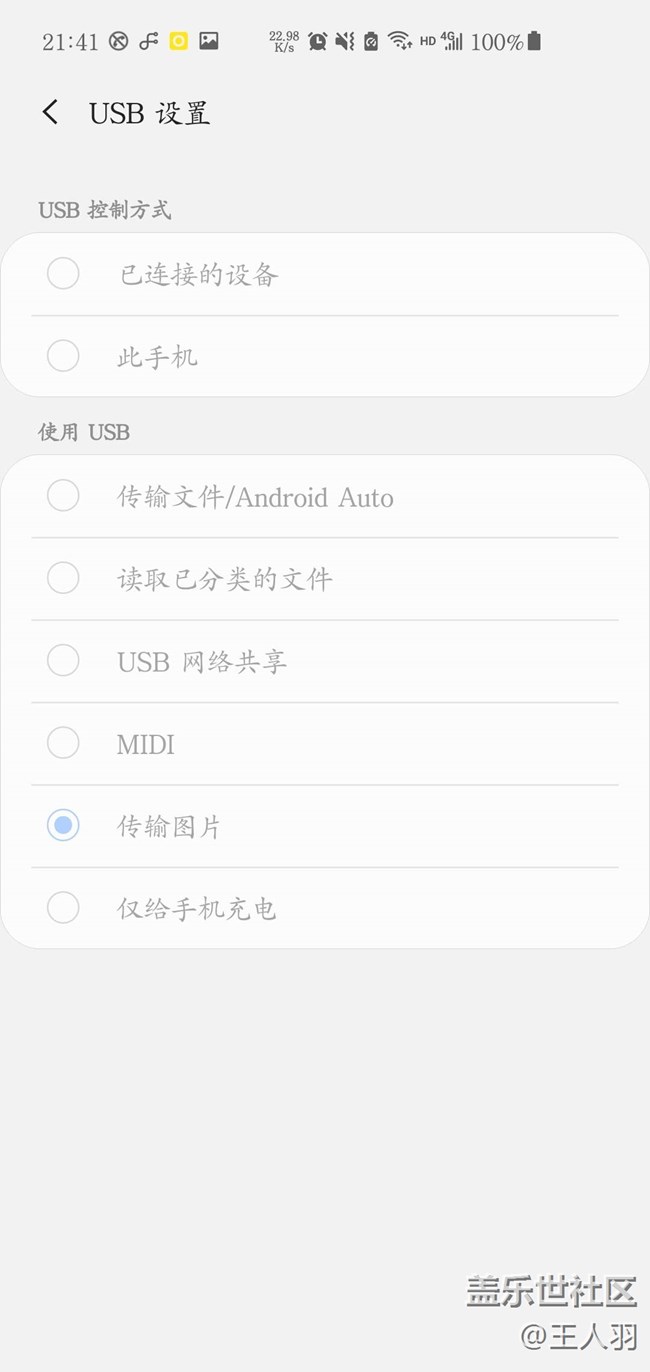Select the MIDI option

tap(325, 743)
